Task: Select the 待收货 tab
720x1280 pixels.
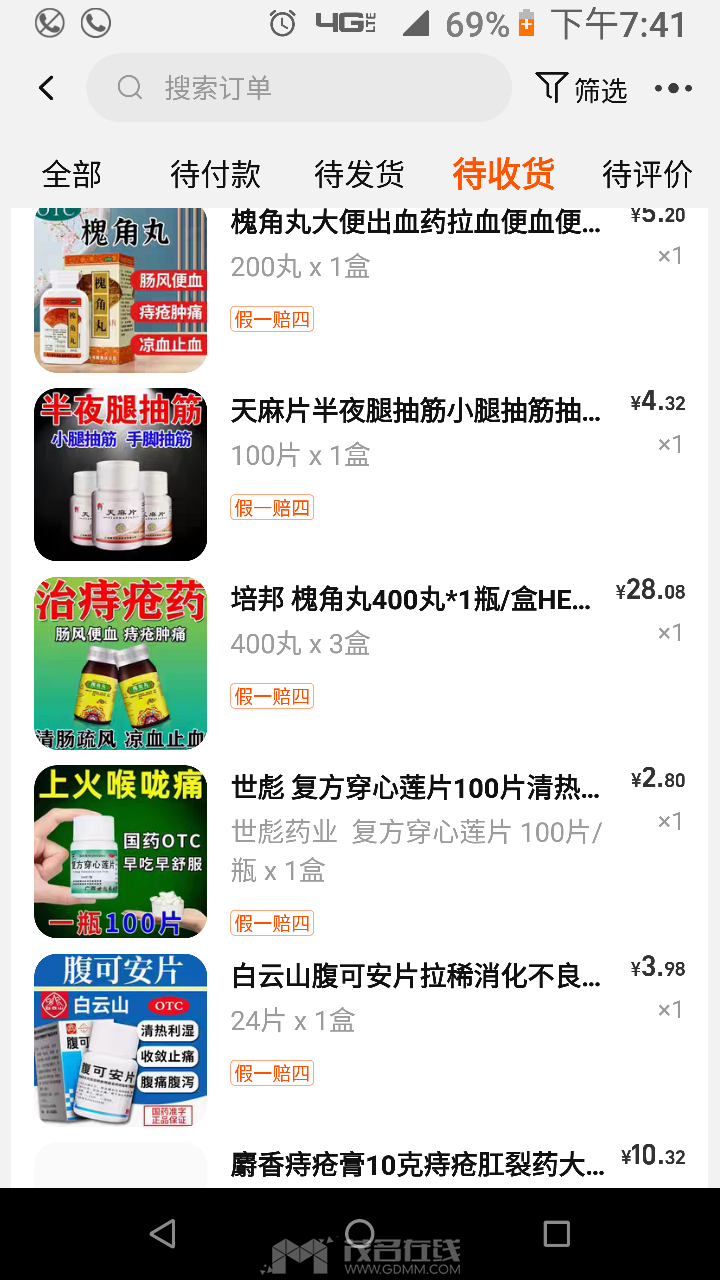Action: (x=504, y=174)
